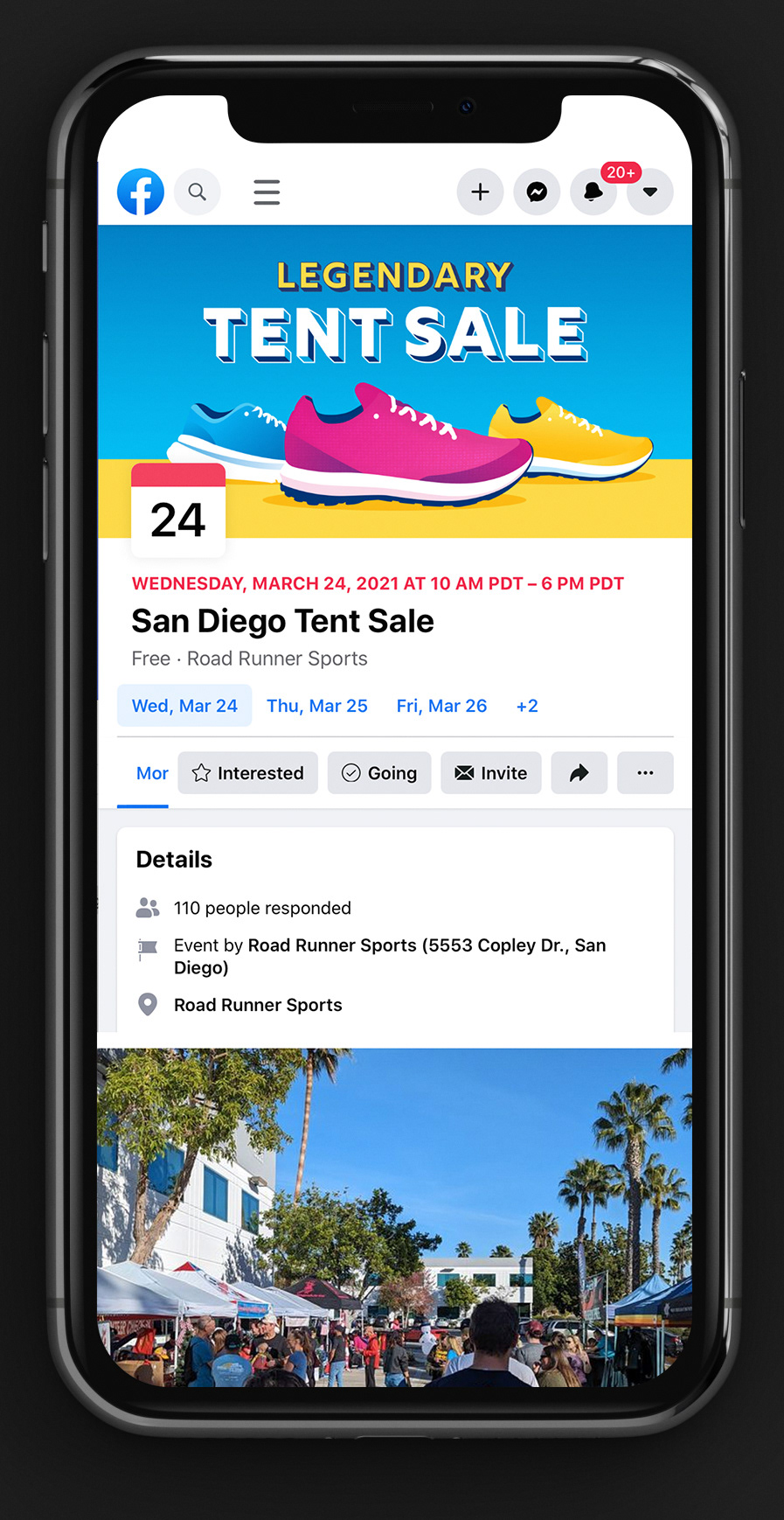
Task: Open the three-dot more options button
Action: 645,773
